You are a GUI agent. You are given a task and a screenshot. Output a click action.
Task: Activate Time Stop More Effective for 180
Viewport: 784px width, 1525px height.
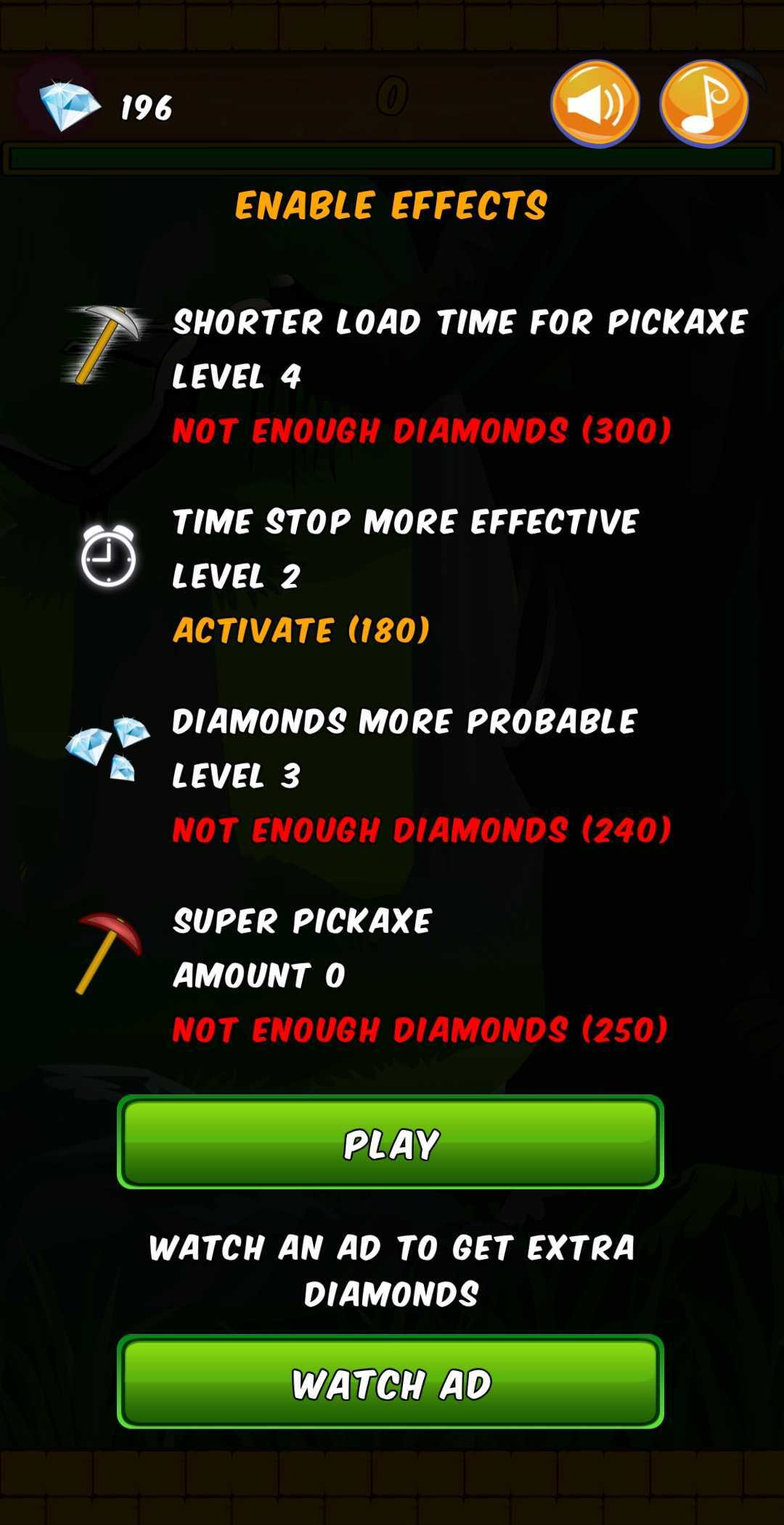coord(301,630)
